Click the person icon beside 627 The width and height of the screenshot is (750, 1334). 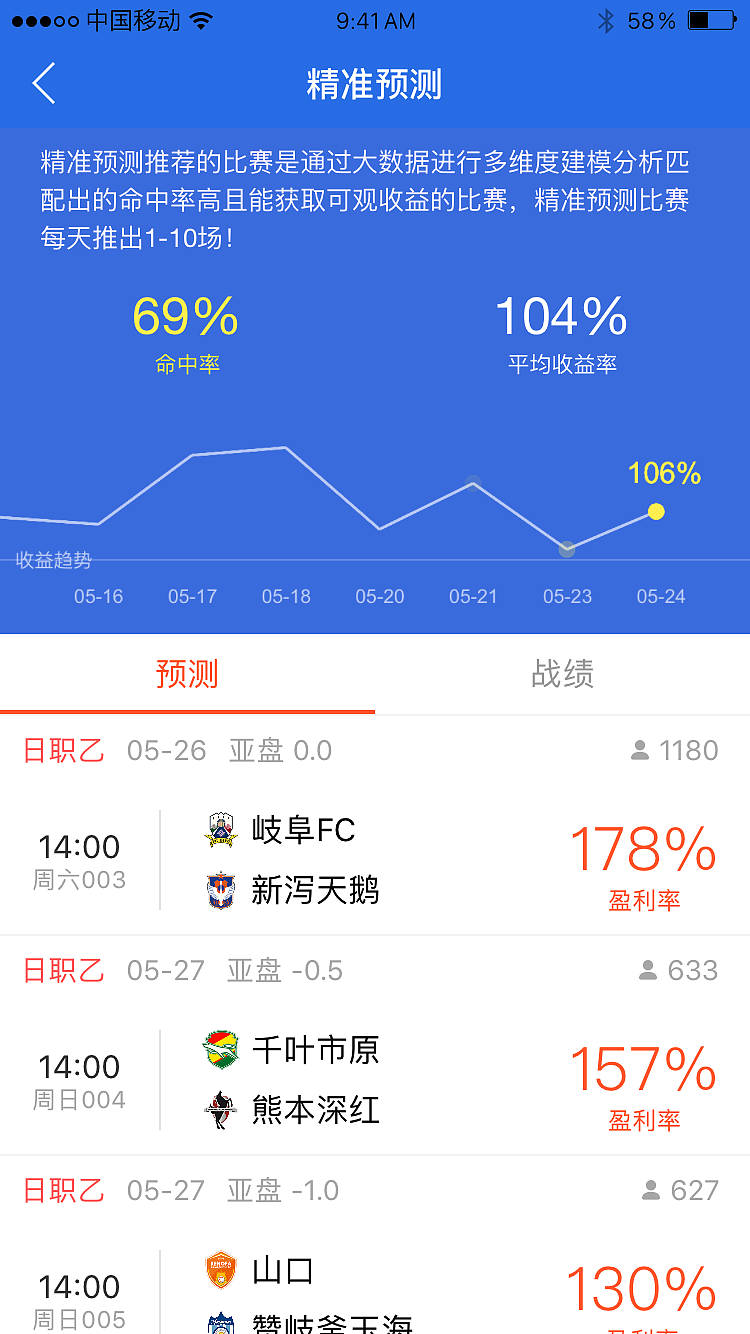[650, 1190]
